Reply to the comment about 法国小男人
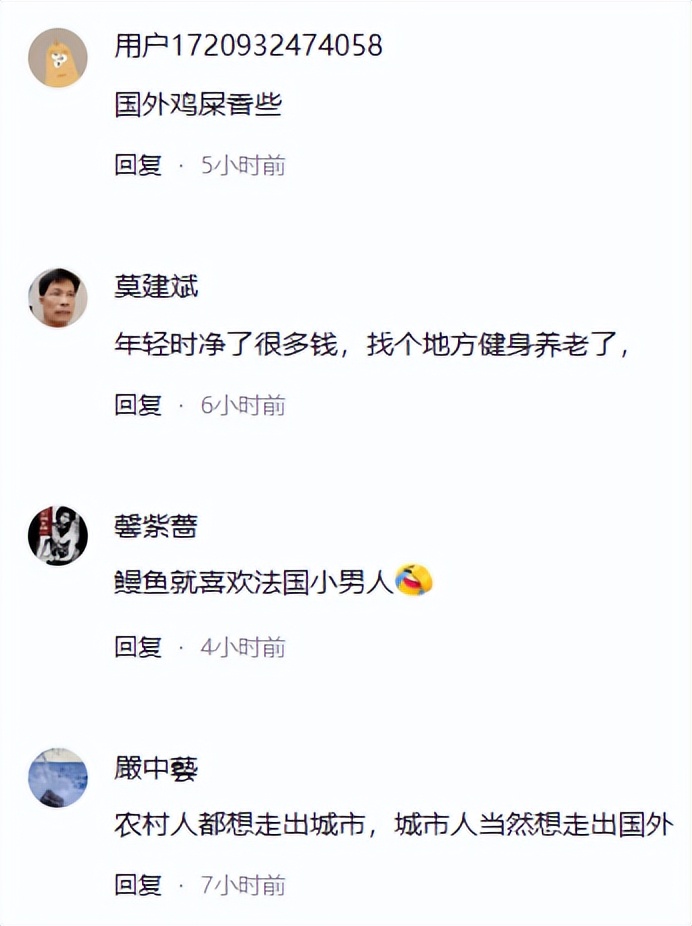 (138, 647)
